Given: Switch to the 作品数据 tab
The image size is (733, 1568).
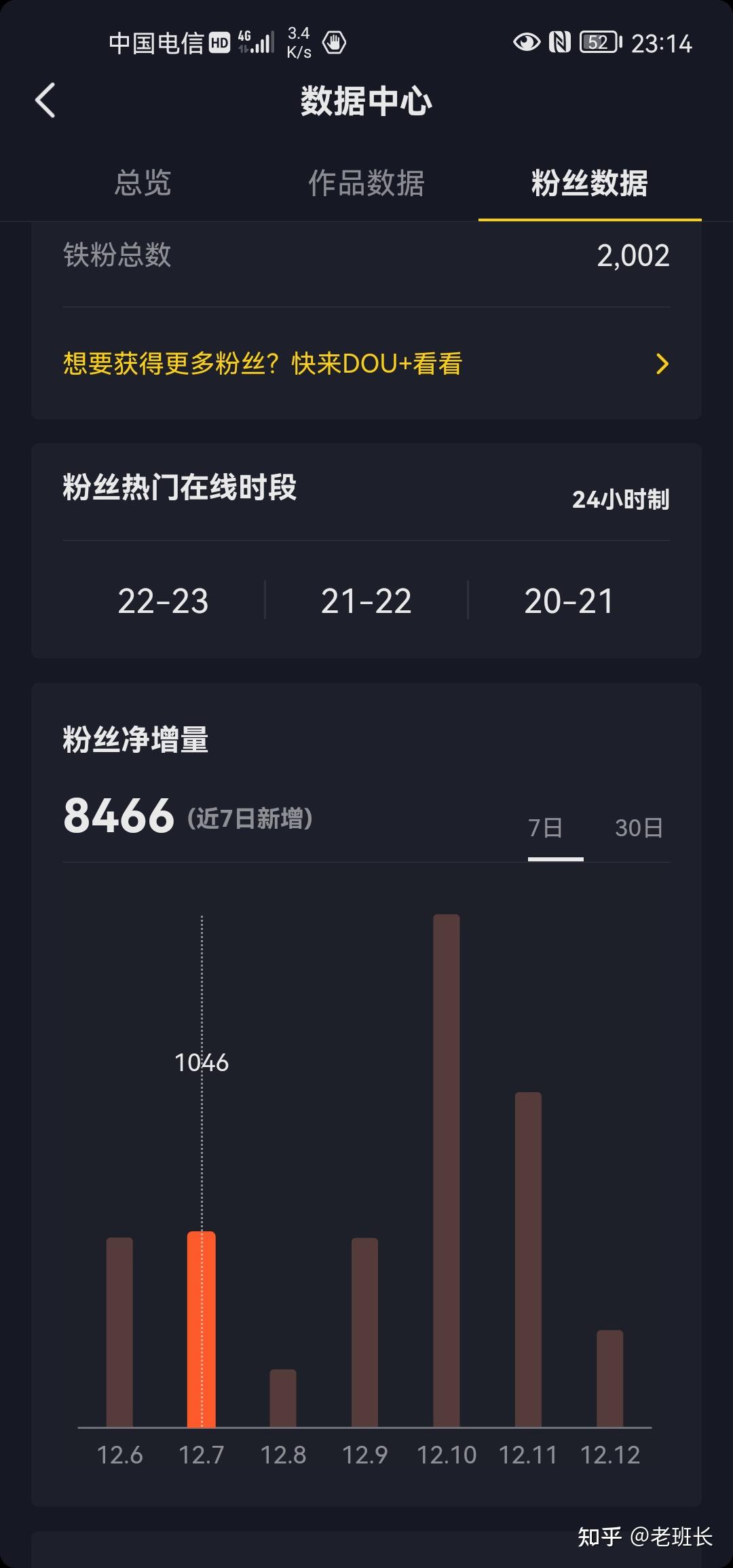Looking at the screenshot, I should pos(366,183).
